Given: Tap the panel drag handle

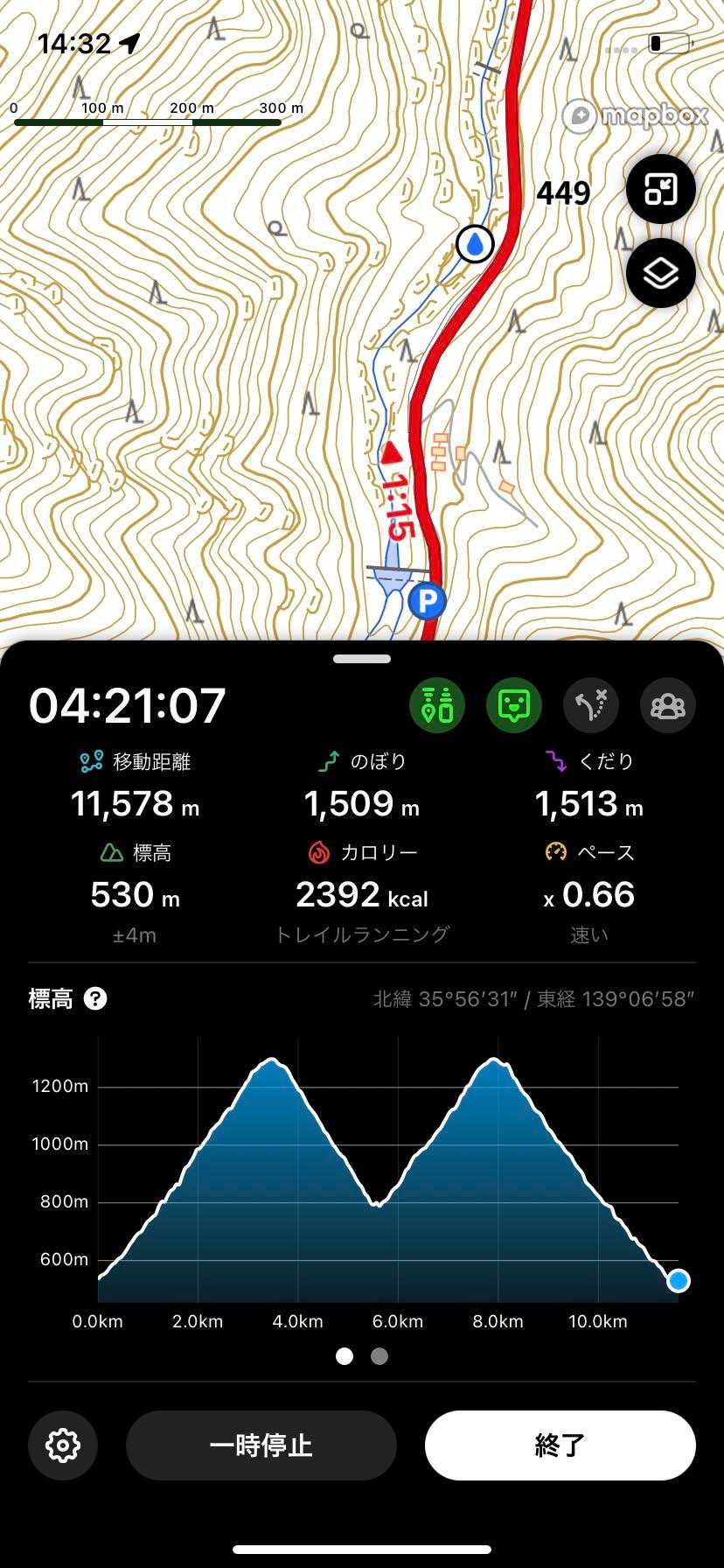Looking at the screenshot, I should pyautogui.click(x=362, y=659).
